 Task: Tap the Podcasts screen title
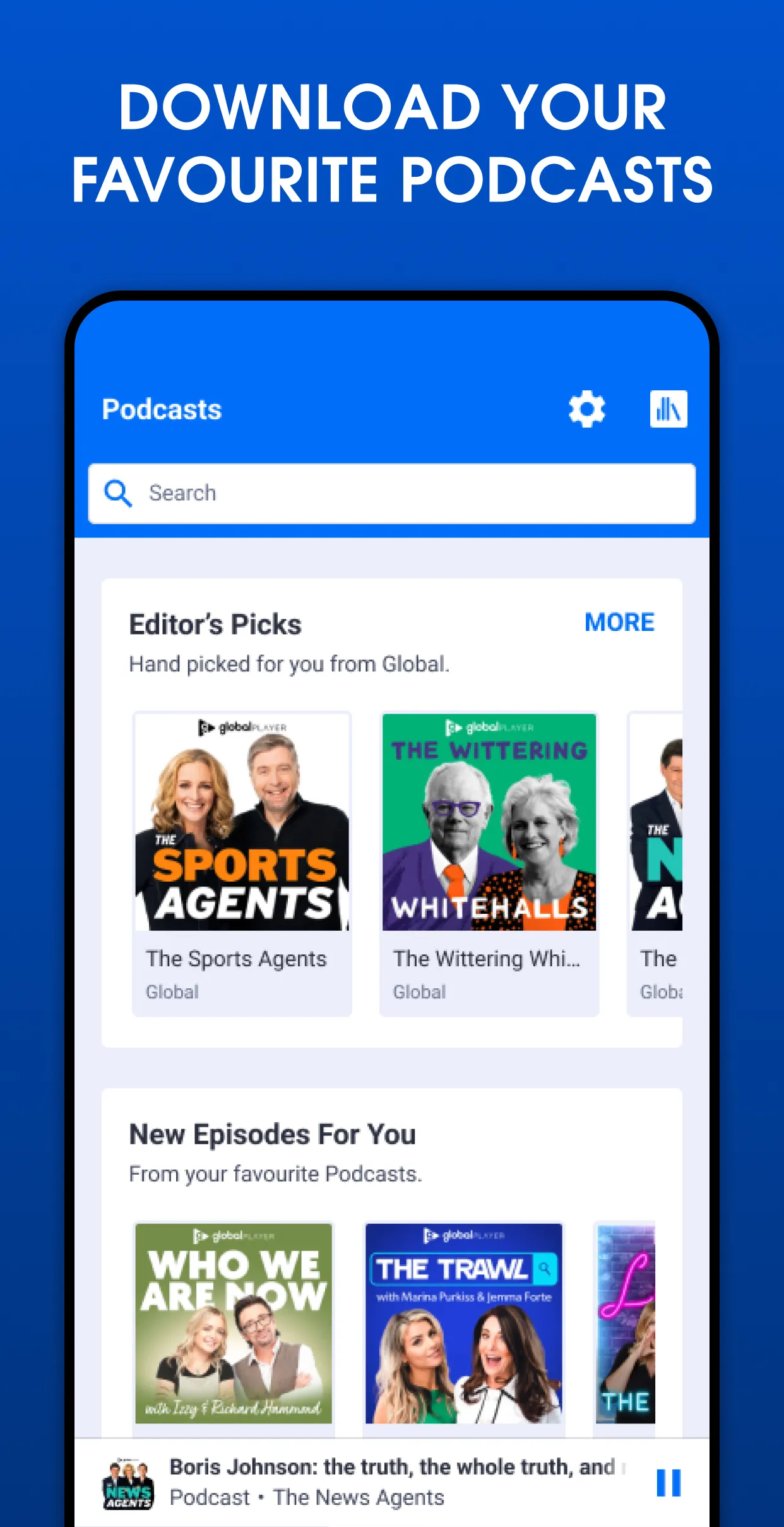click(162, 409)
